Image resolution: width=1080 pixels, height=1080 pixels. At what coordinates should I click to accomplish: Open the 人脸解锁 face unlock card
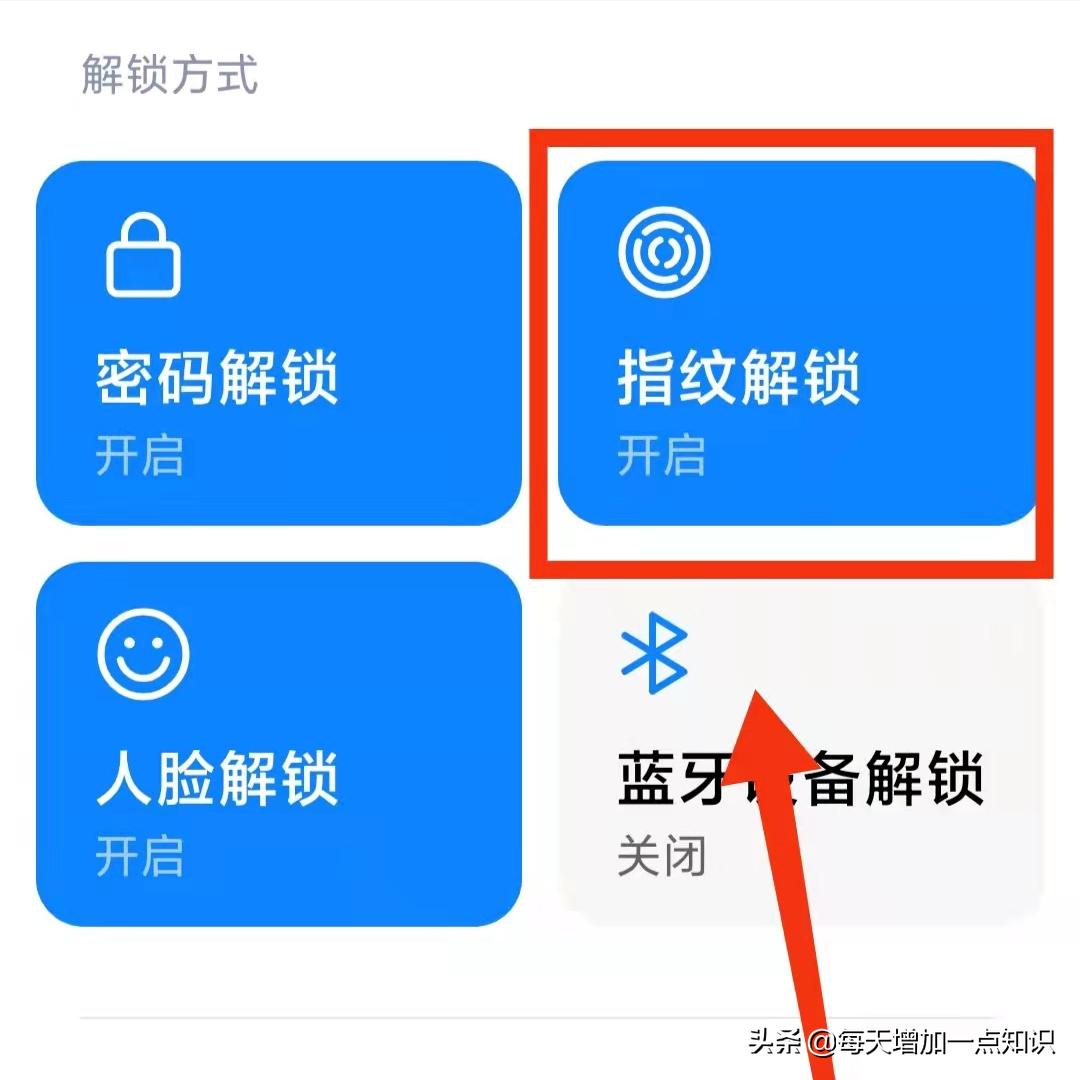(x=278, y=743)
